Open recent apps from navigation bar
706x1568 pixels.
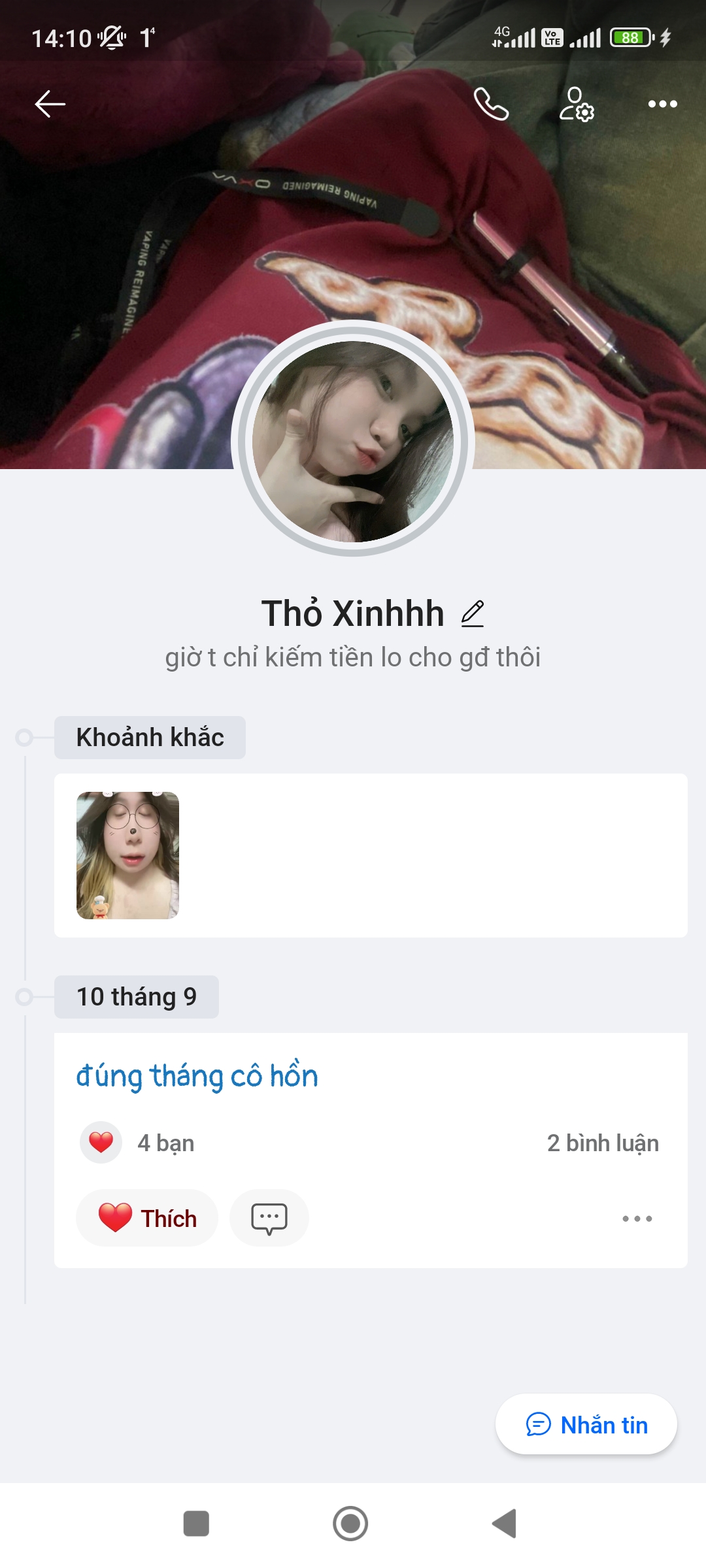coord(196,1524)
